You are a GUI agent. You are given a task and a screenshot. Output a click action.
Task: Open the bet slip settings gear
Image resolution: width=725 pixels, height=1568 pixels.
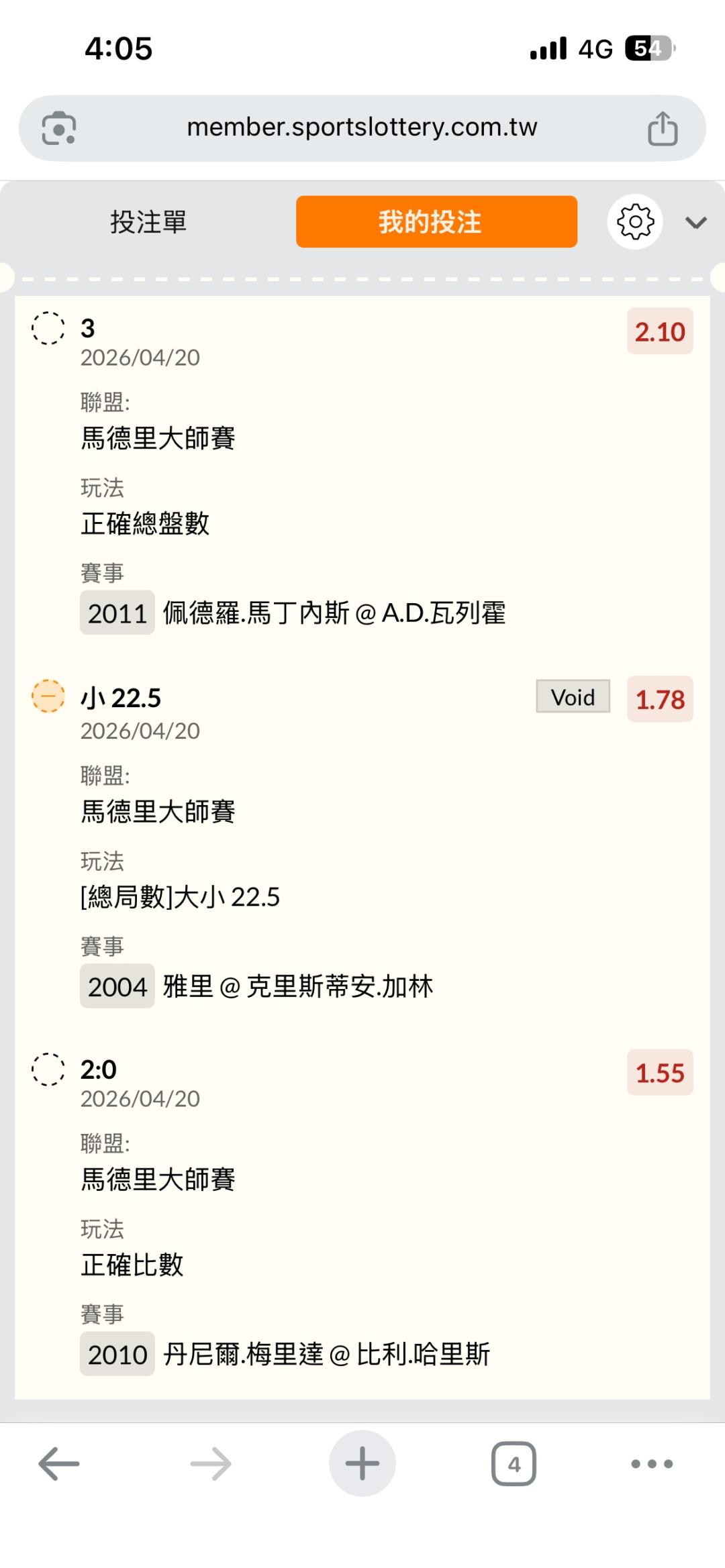tap(635, 222)
